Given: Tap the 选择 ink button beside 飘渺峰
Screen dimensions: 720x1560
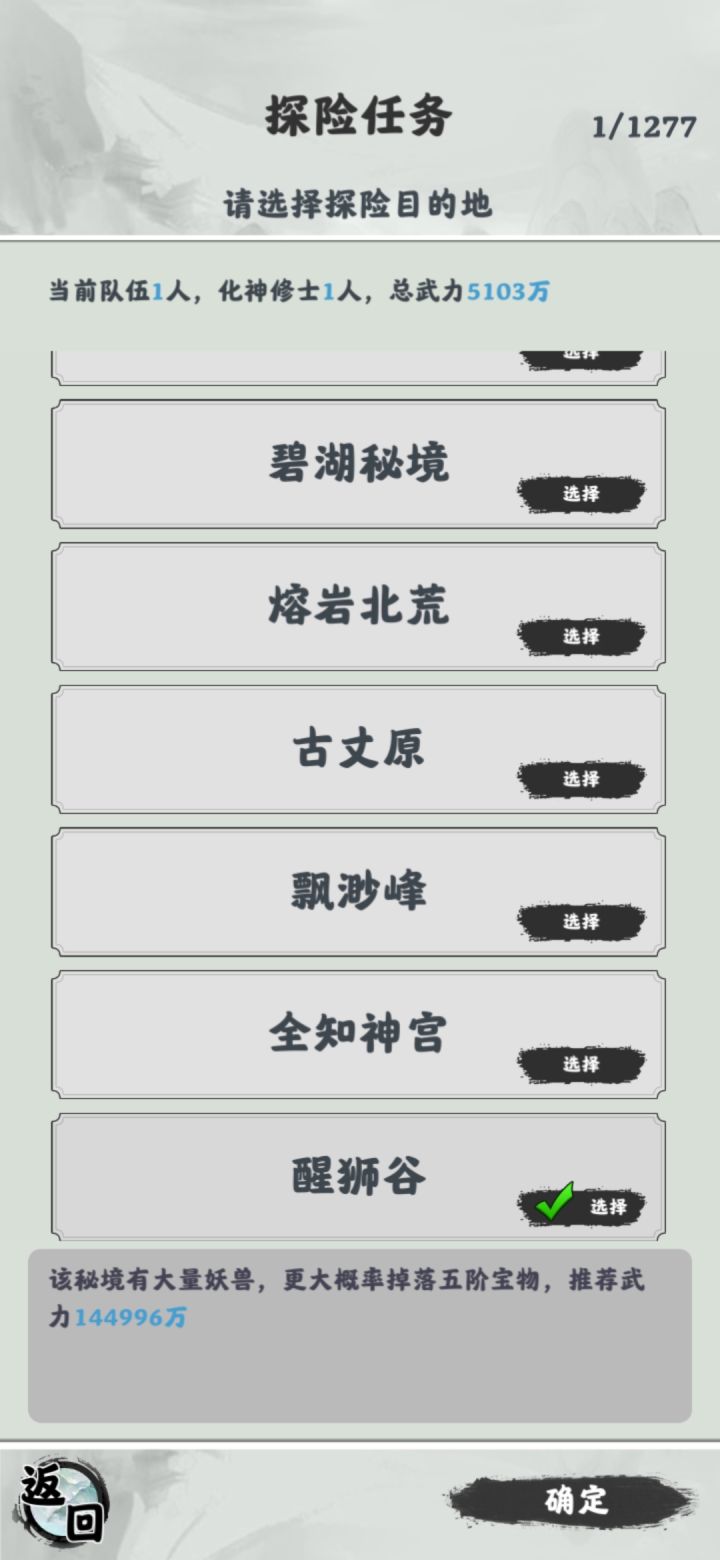Looking at the screenshot, I should point(583,920).
